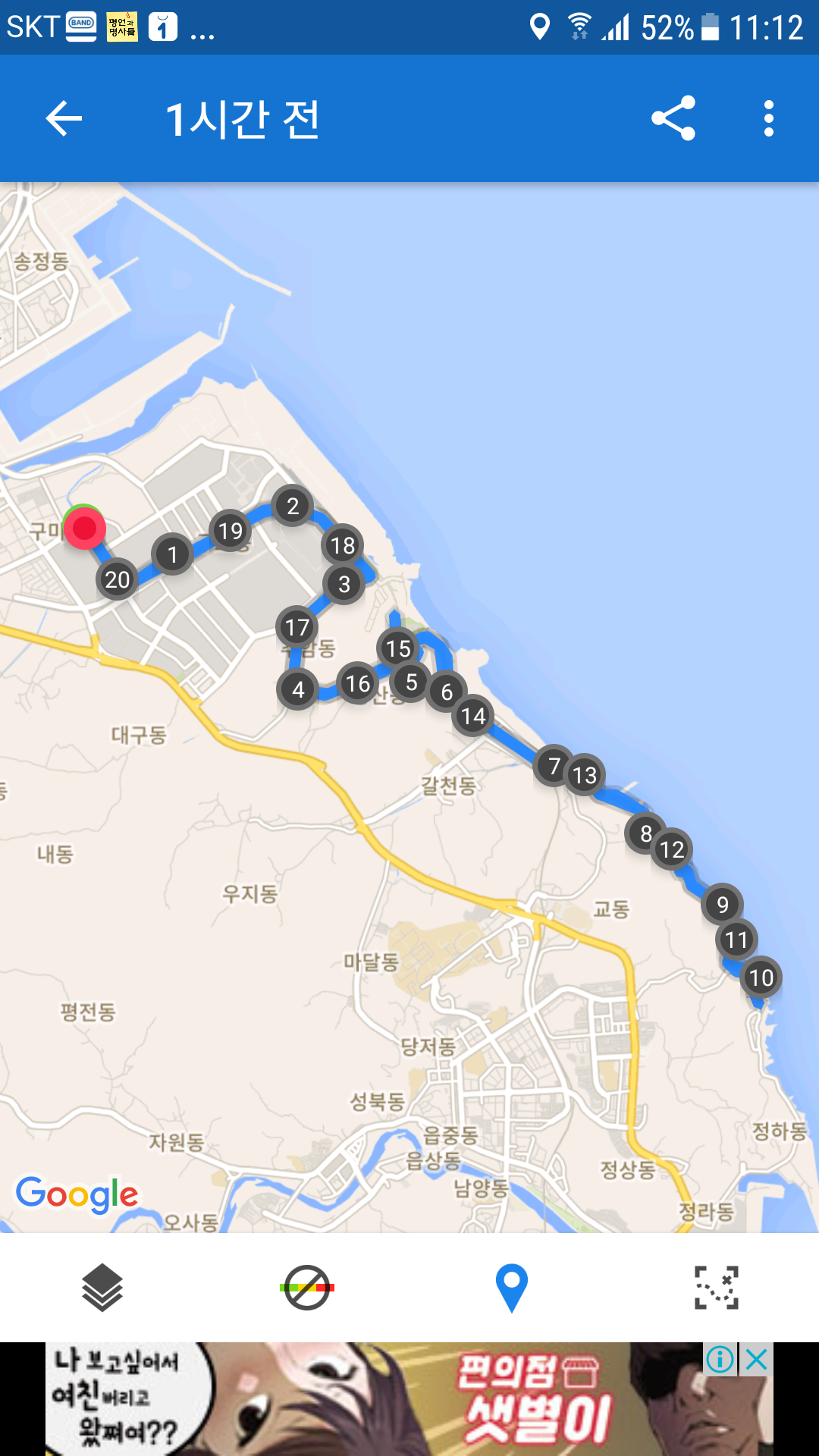Select waypoint marker 2 on map
The image size is (819, 1456).
[x=293, y=506]
